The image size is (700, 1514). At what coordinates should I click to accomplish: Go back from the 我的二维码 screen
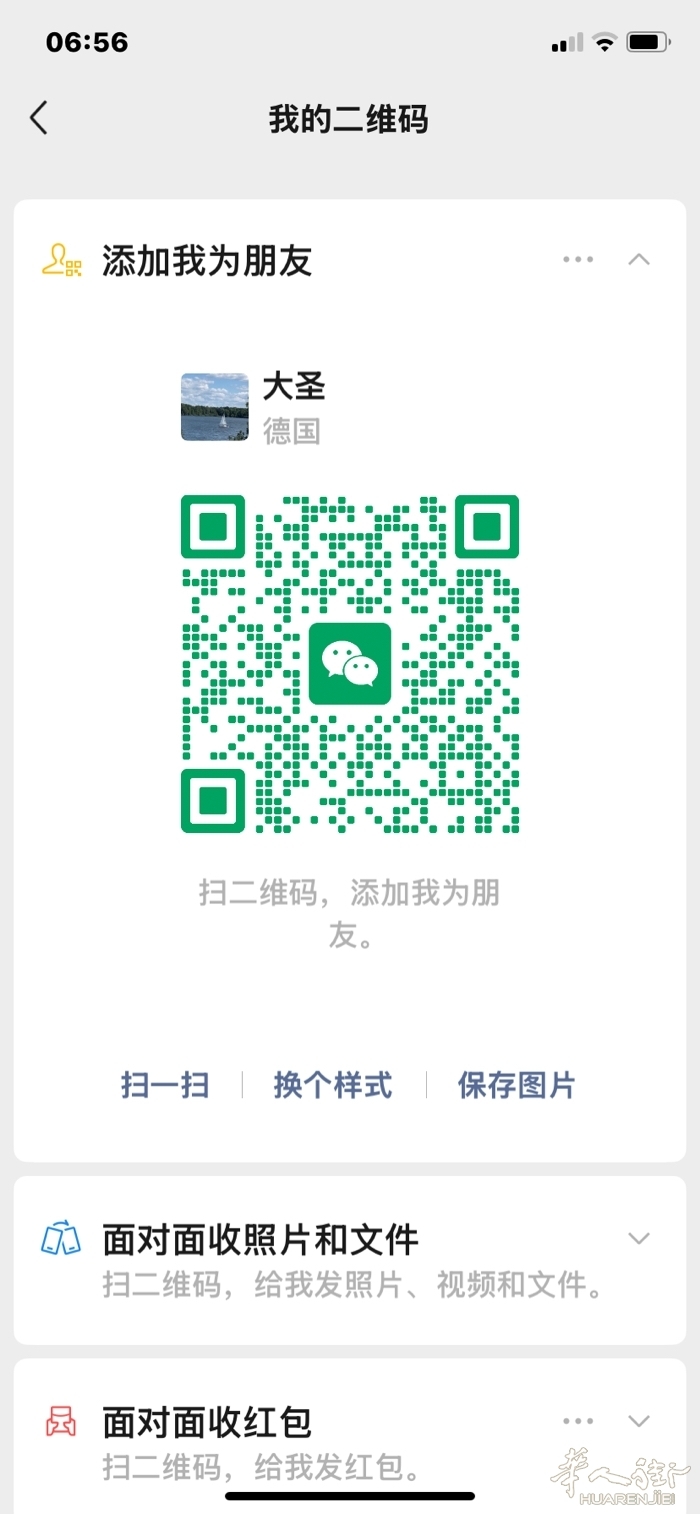point(38,118)
